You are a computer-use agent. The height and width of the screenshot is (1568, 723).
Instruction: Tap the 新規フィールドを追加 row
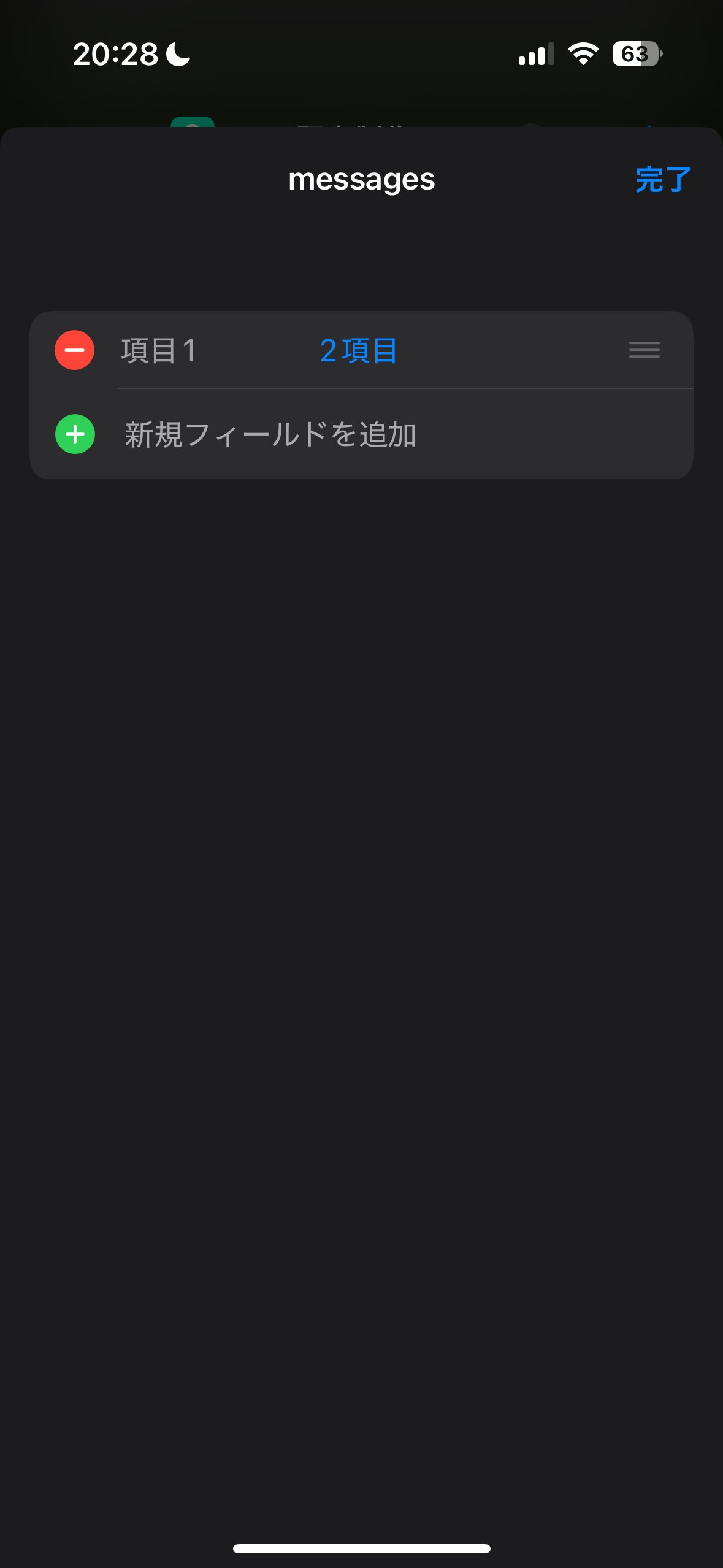(x=361, y=434)
